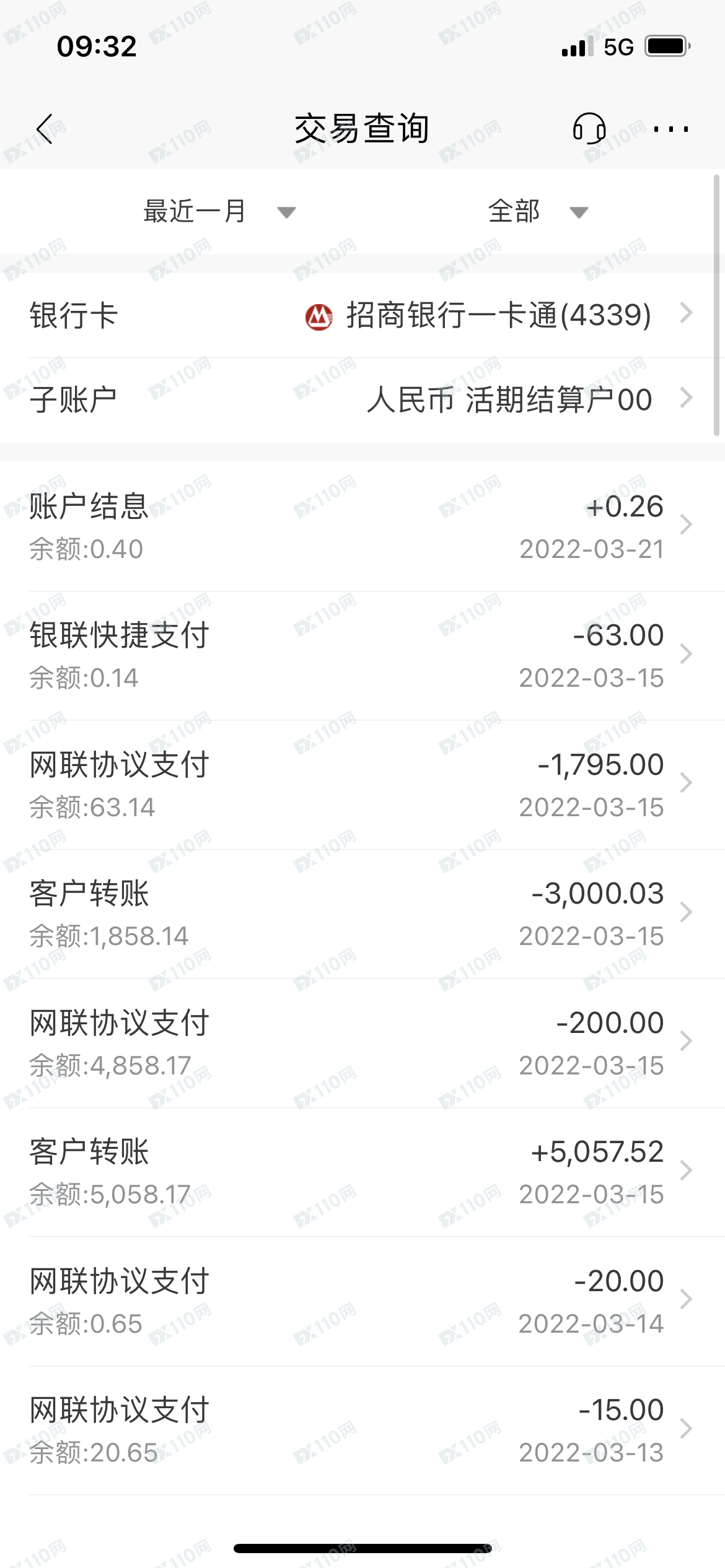Expand the 最近一月 time range dropdown

coord(218,212)
